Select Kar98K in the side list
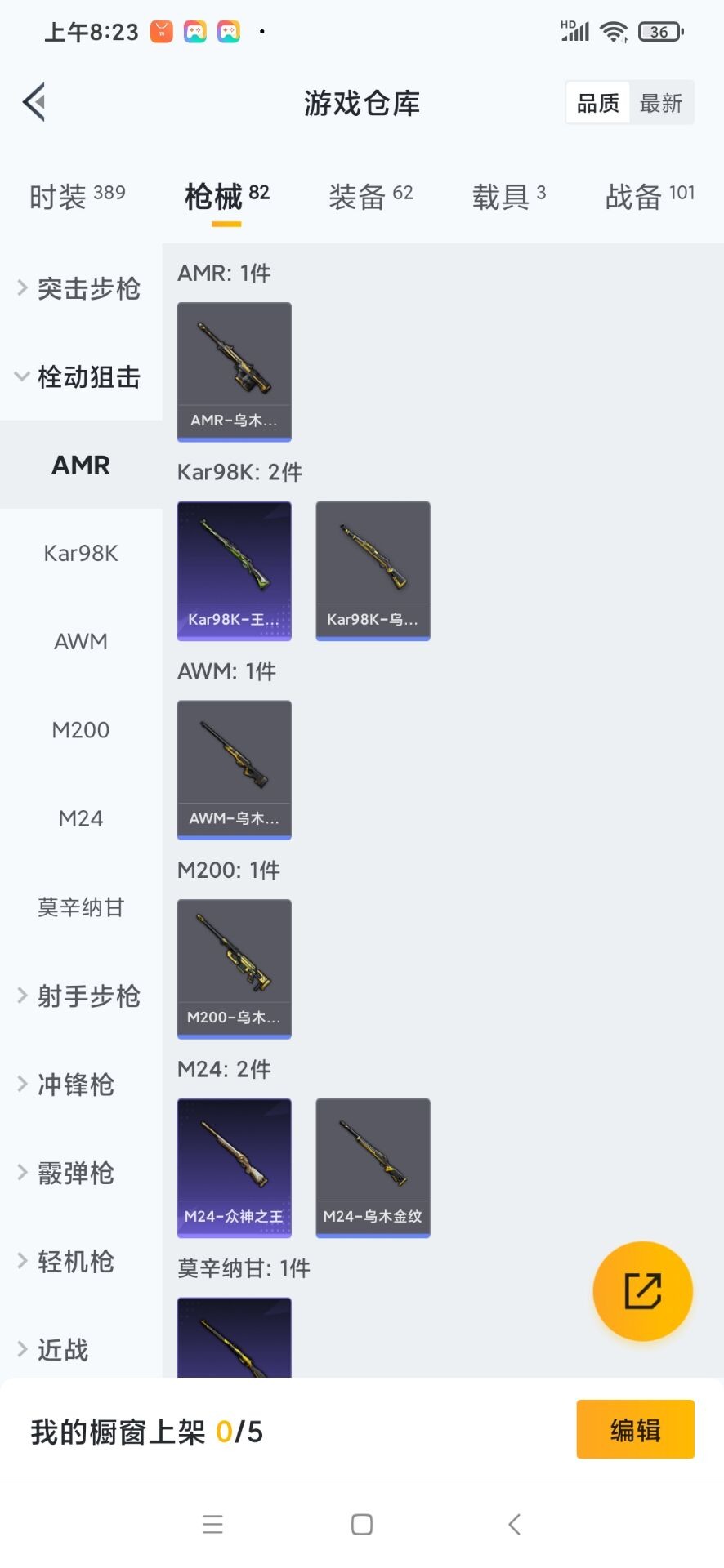 click(x=81, y=554)
